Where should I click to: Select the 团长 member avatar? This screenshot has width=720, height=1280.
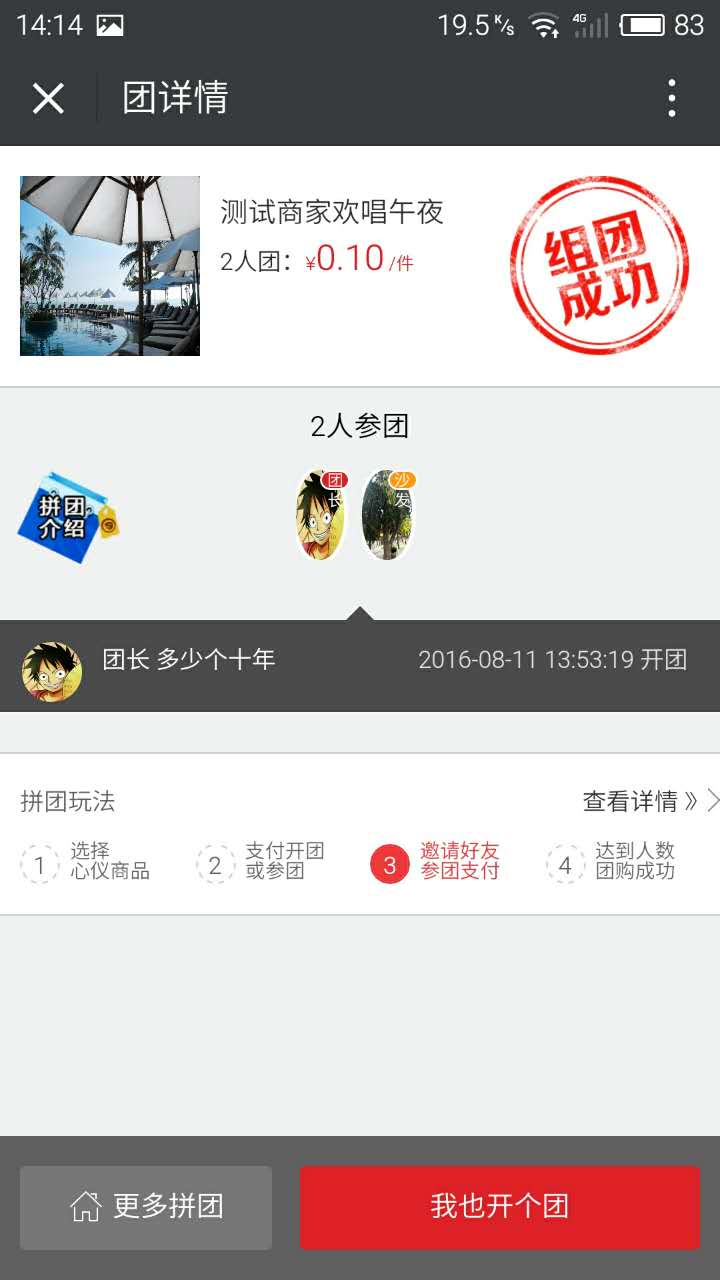pos(320,515)
